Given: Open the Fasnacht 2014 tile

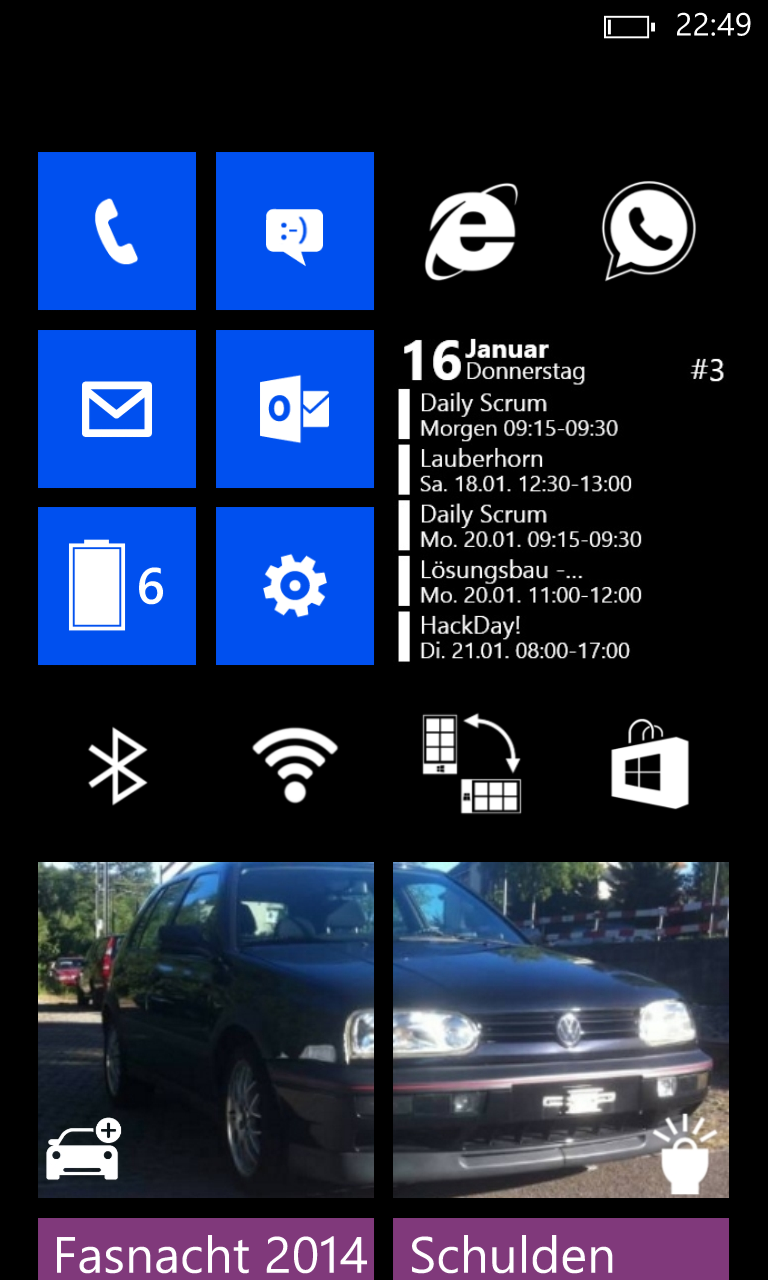Looking at the screenshot, I should 206,1249.
